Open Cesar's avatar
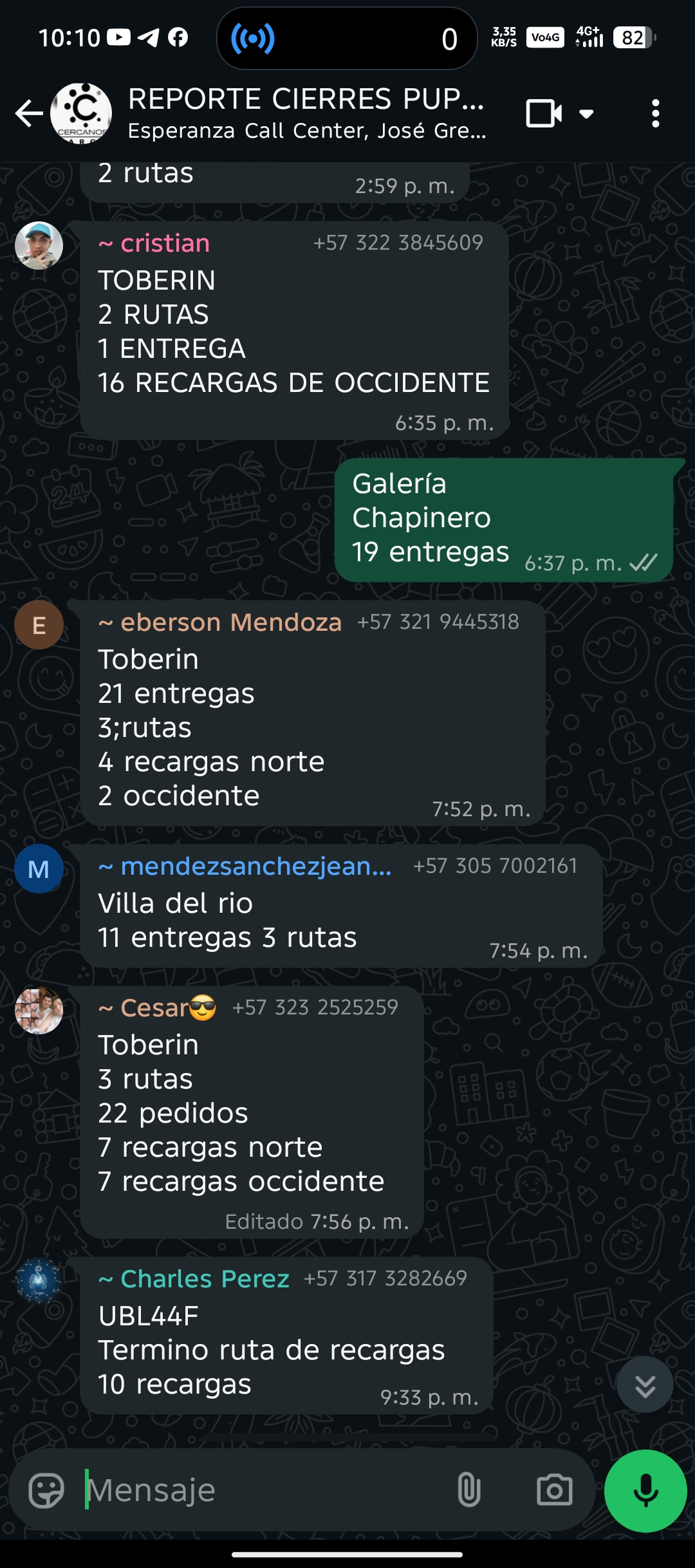 [x=39, y=1010]
